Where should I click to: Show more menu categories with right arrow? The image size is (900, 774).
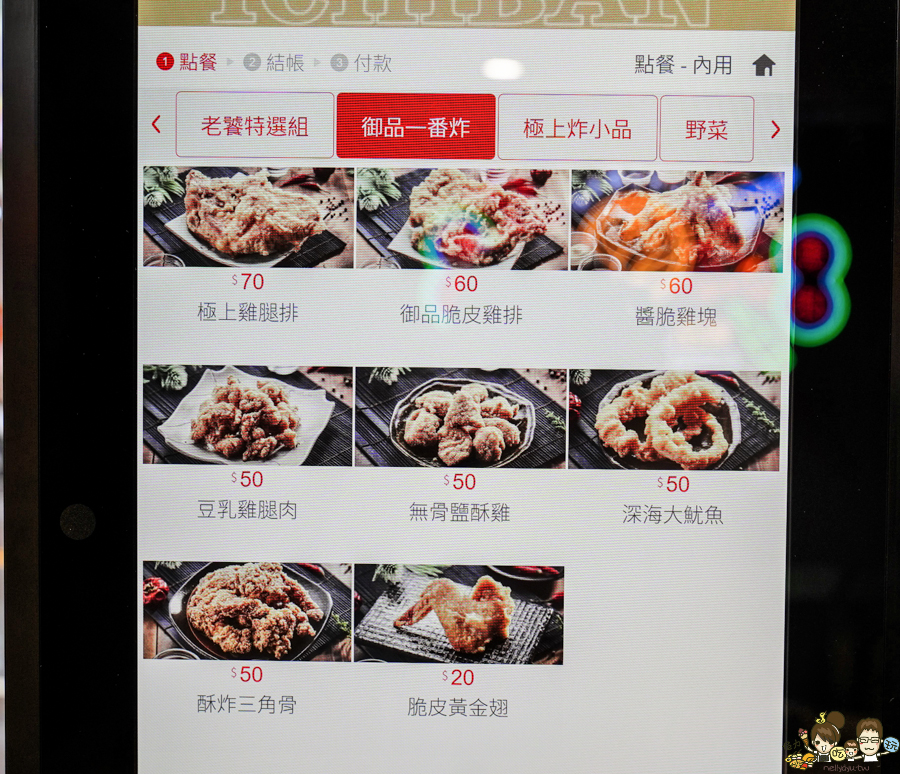[775, 129]
